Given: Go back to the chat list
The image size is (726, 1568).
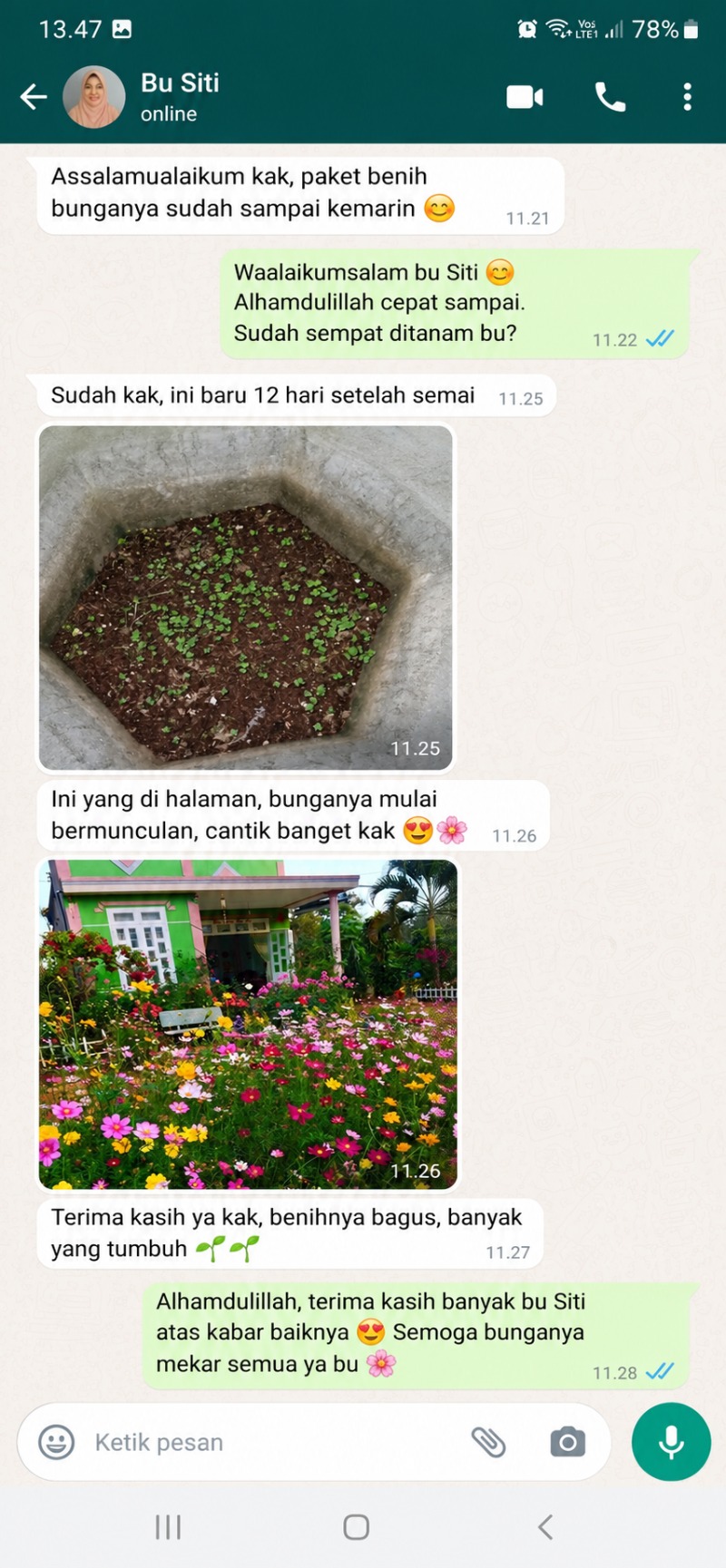Looking at the screenshot, I should [x=34, y=96].
